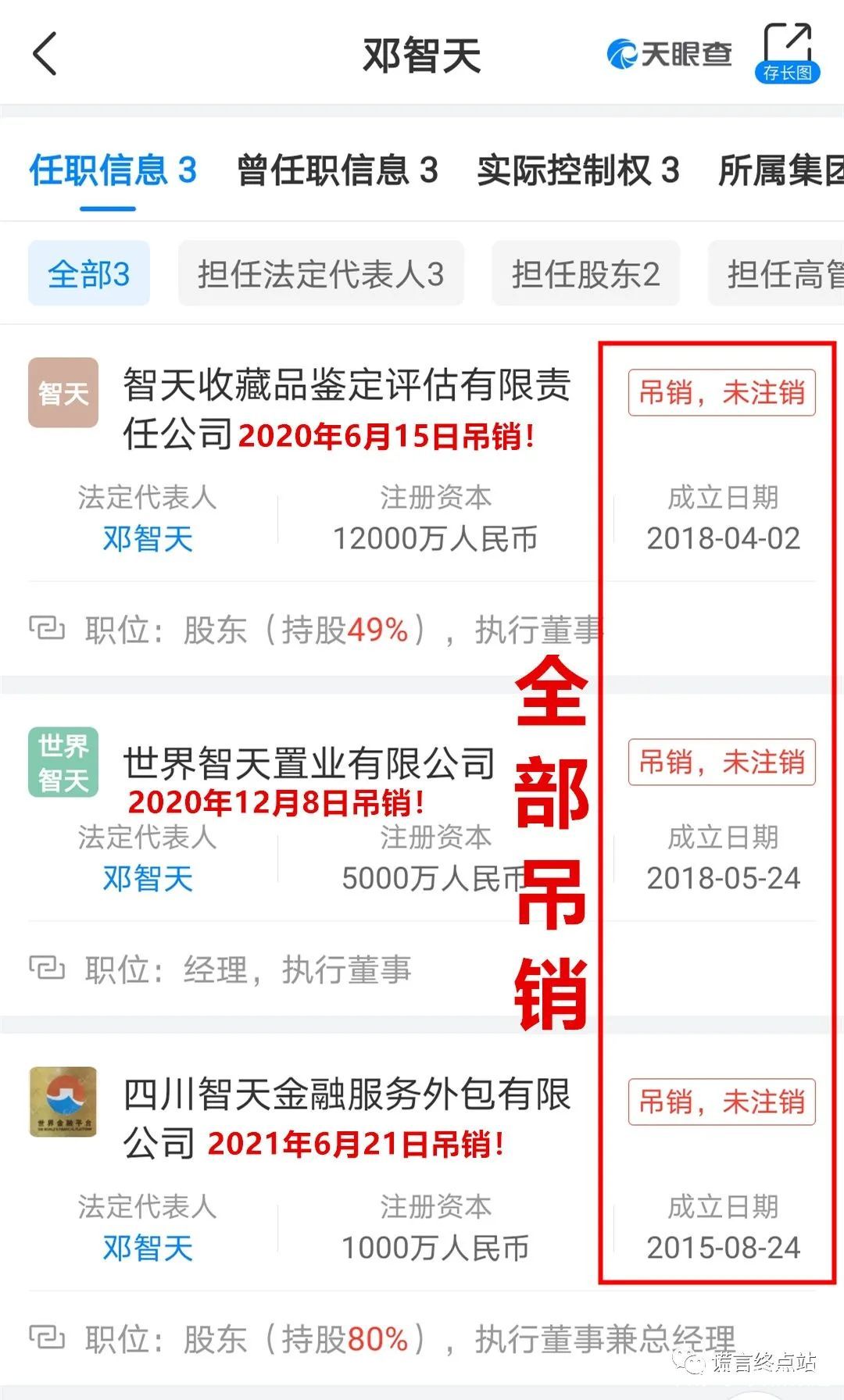Switch to the 所属集团 tab
Screen dimensions: 844x1400
781,170
